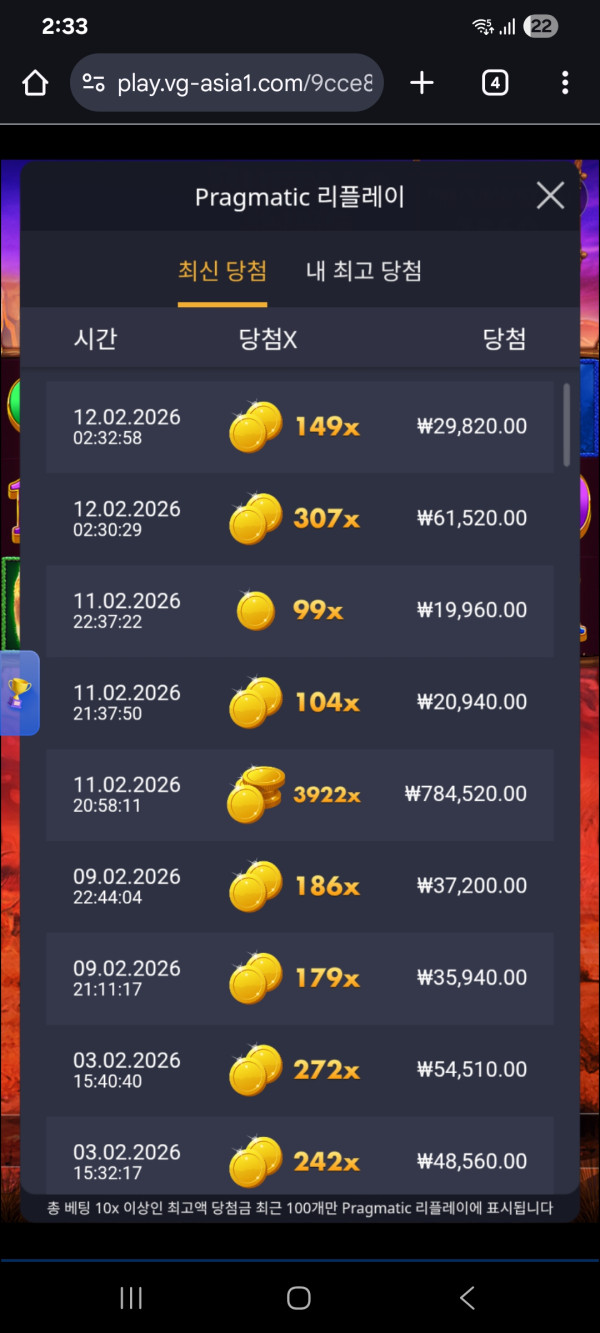Image resolution: width=600 pixels, height=1333 pixels.
Task: Show the open tabs switcher
Action: [x=495, y=83]
